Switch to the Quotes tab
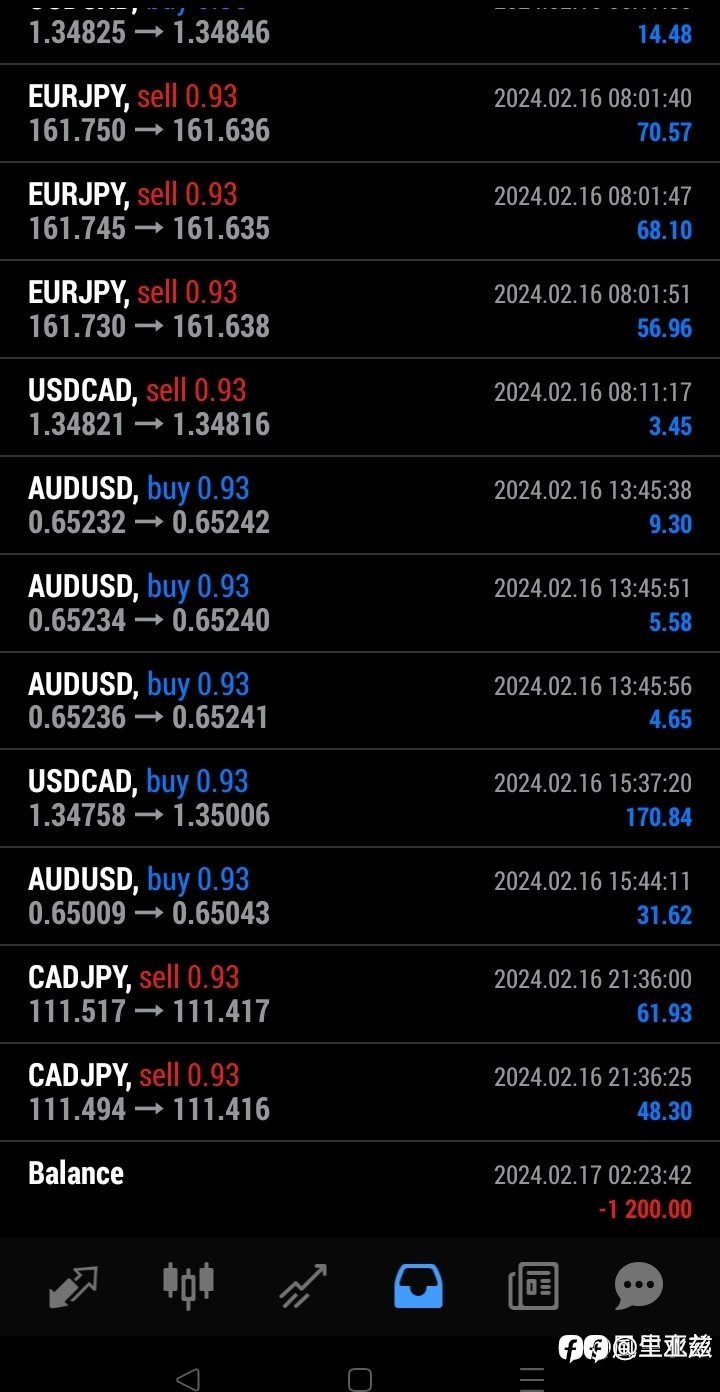The image size is (720, 1392). pyautogui.click(x=73, y=1286)
